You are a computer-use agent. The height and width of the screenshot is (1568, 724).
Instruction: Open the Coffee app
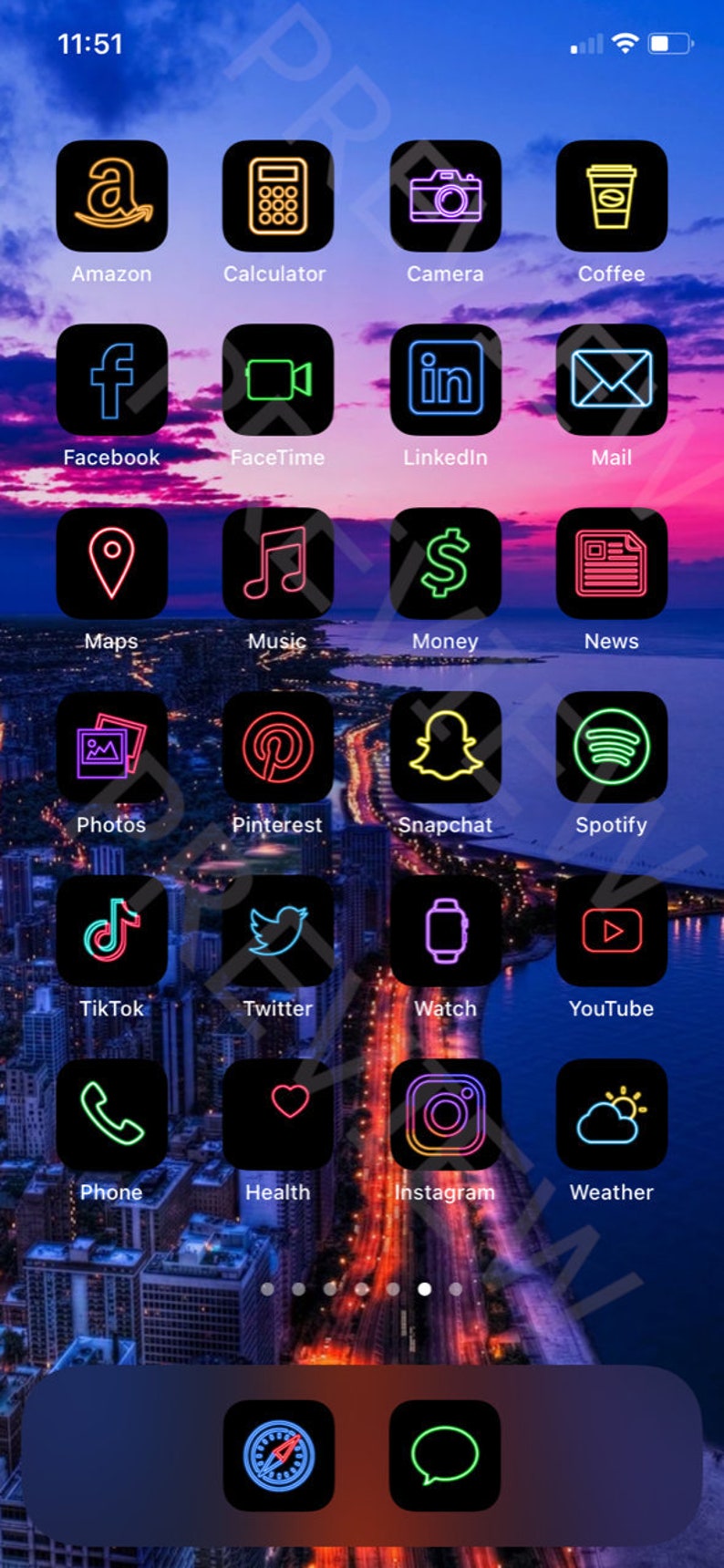coord(612,196)
